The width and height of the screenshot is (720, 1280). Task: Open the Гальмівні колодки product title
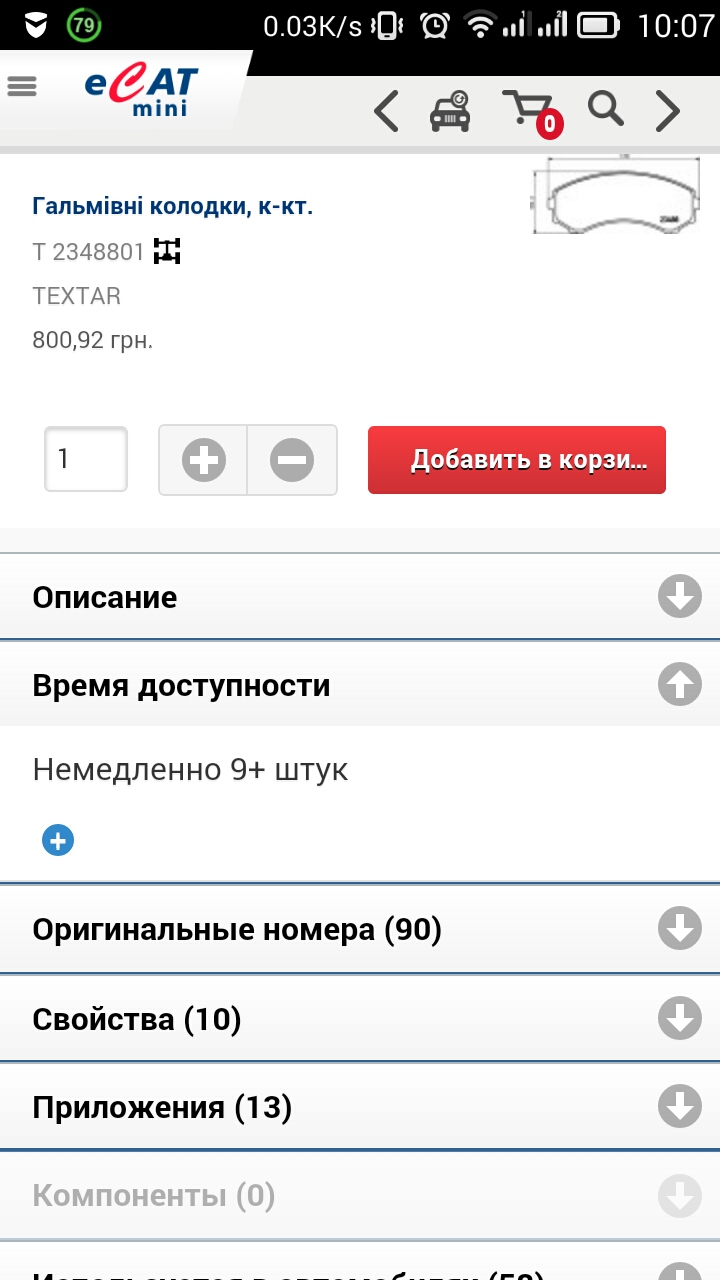point(173,207)
